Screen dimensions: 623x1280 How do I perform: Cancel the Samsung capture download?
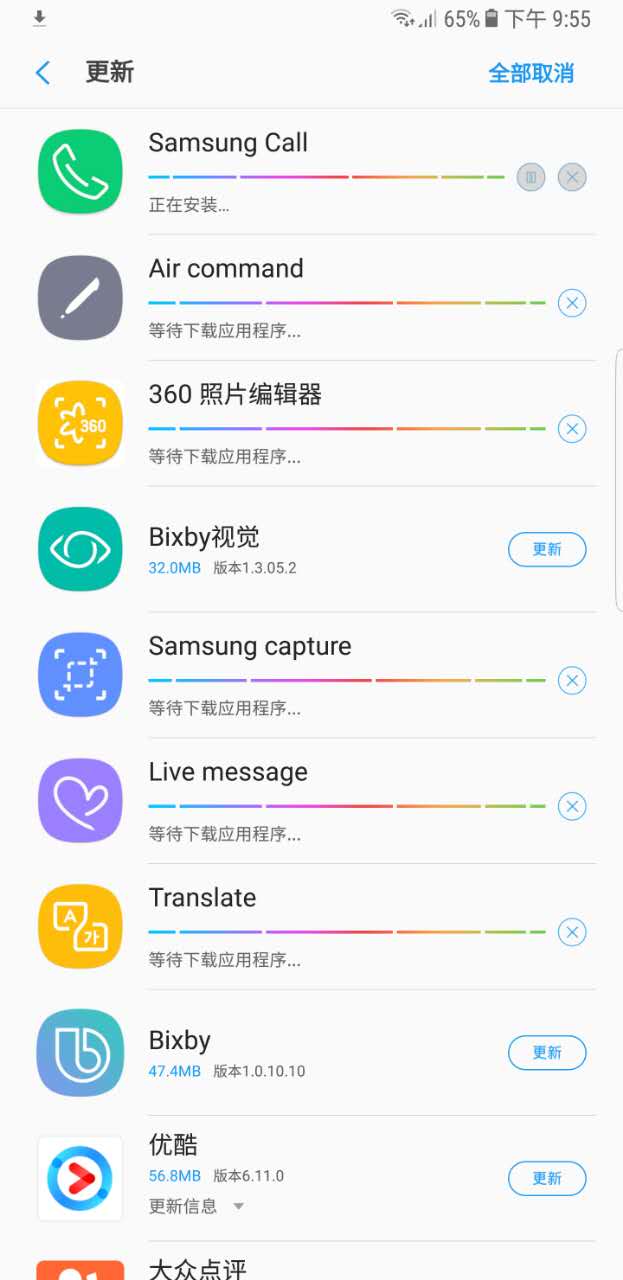pyautogui.click(x=572, y=681)
